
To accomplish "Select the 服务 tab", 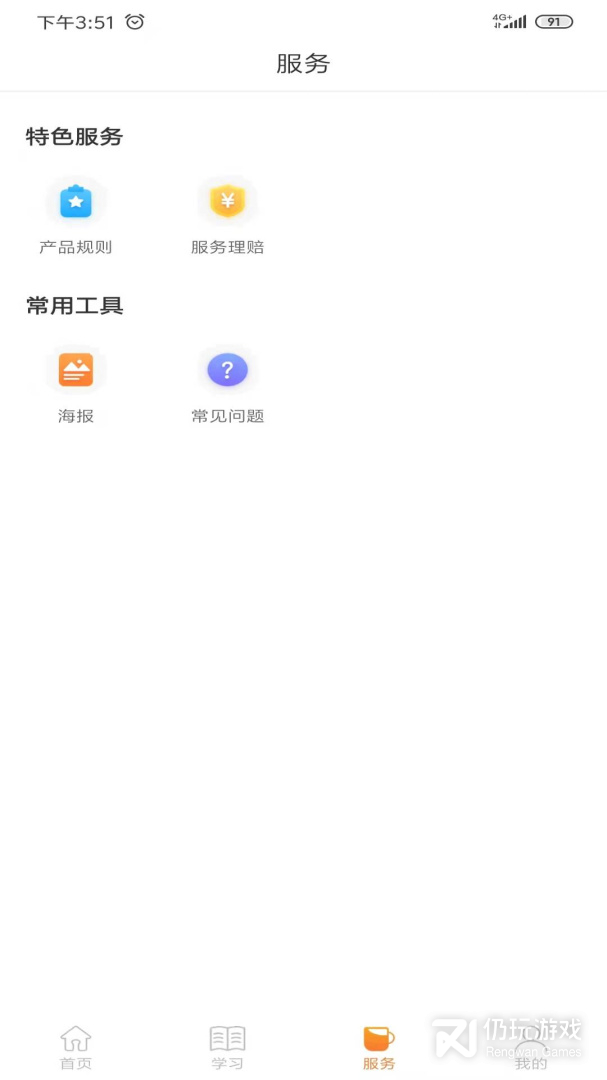I will [x=379, y=1046].
